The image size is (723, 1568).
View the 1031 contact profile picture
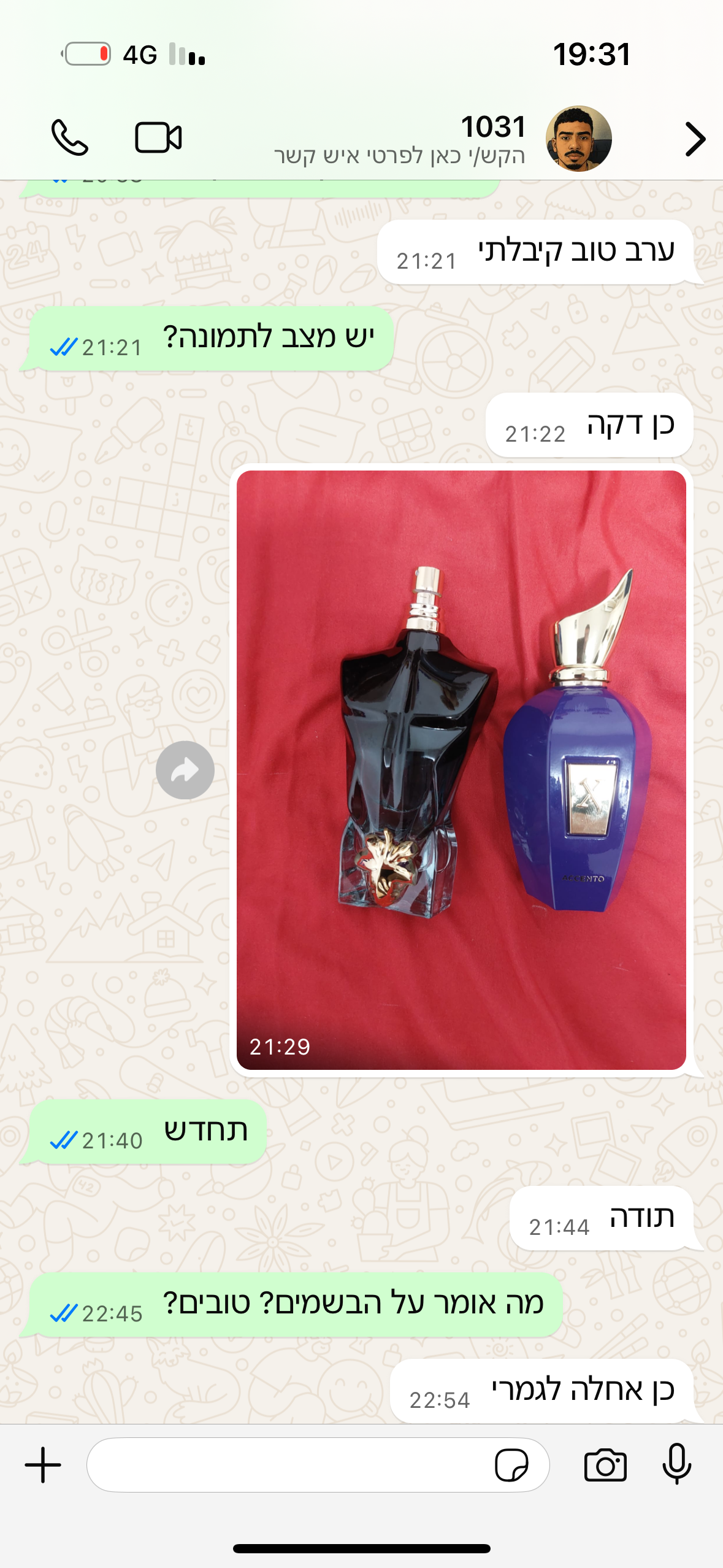(578, 139)
